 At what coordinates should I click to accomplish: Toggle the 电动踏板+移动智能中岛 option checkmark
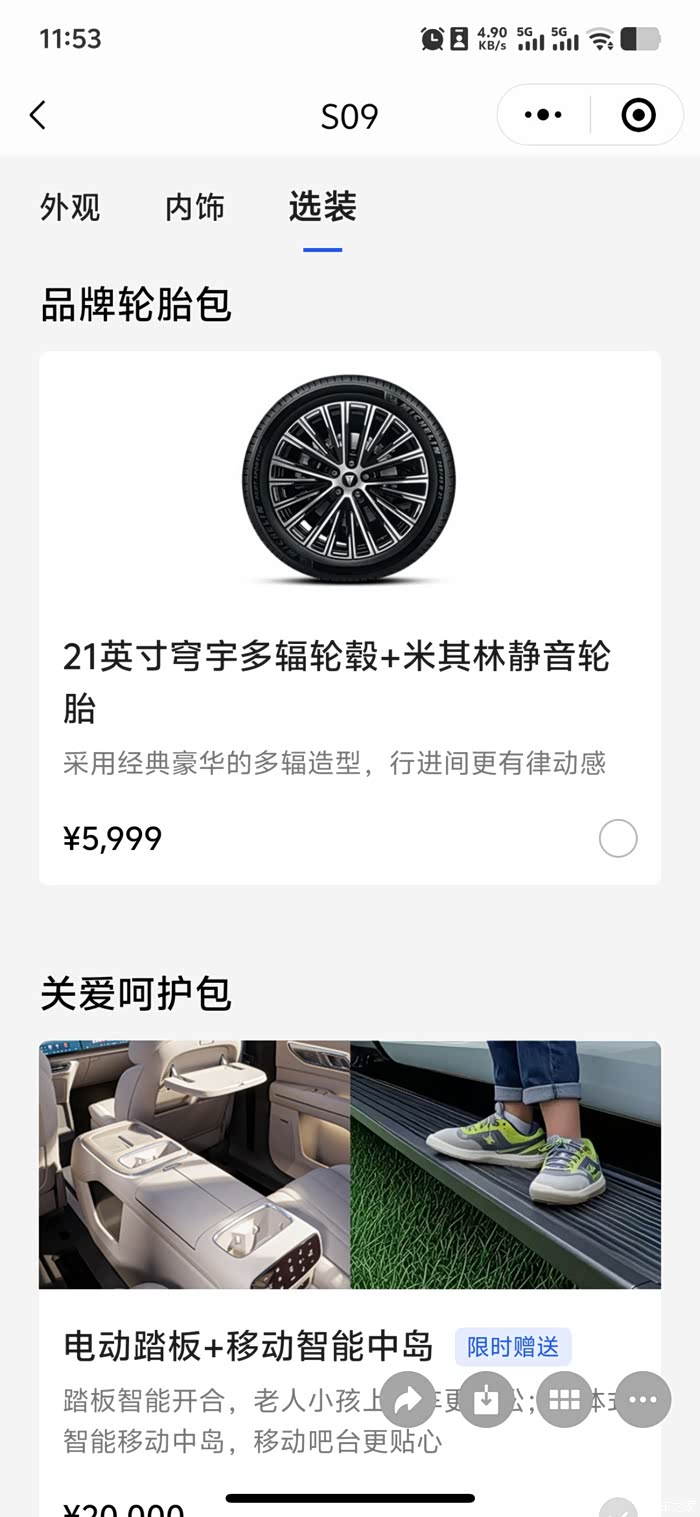617,1507
